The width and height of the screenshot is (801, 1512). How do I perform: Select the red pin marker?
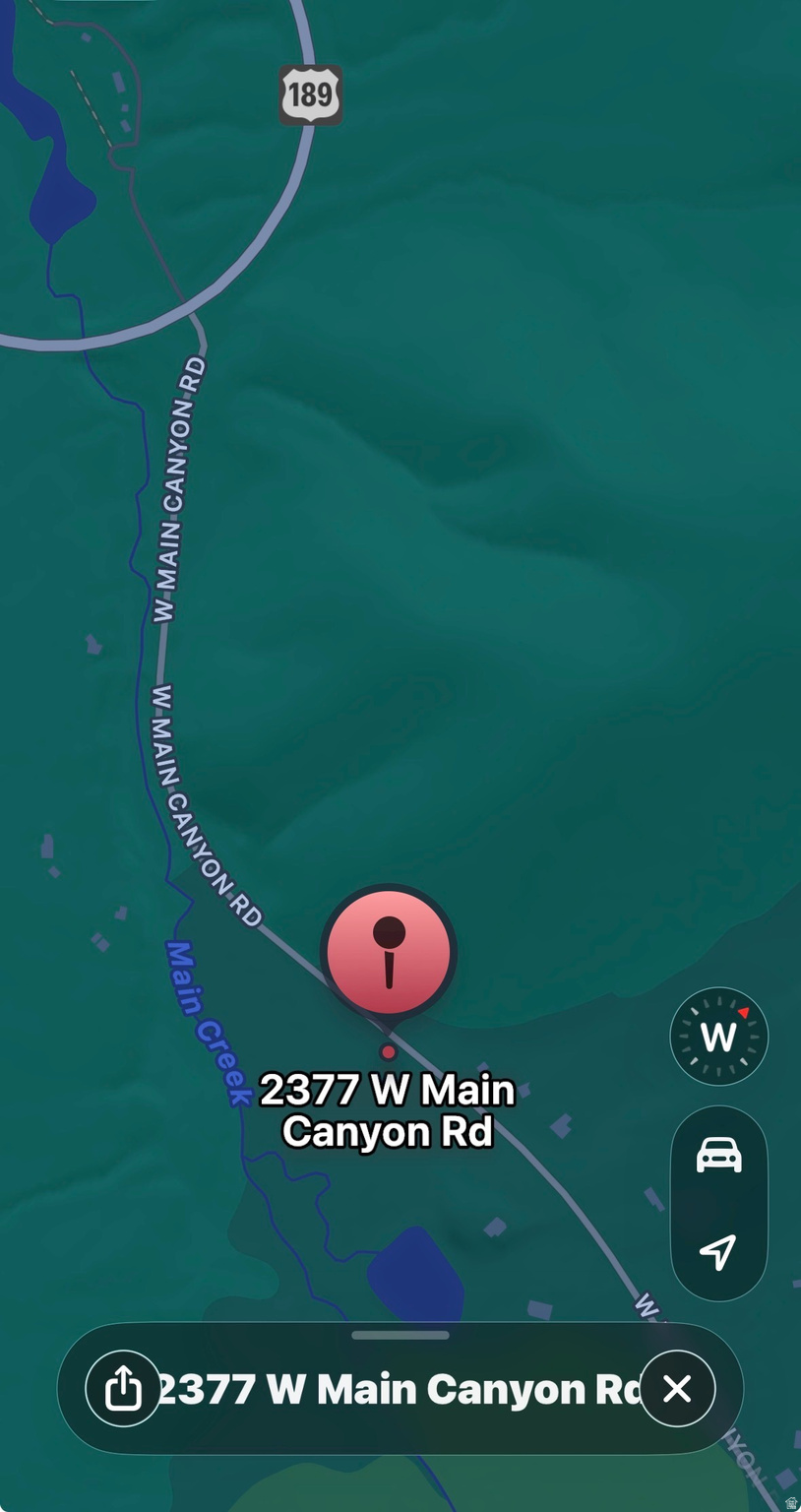(x=389, y=955)
